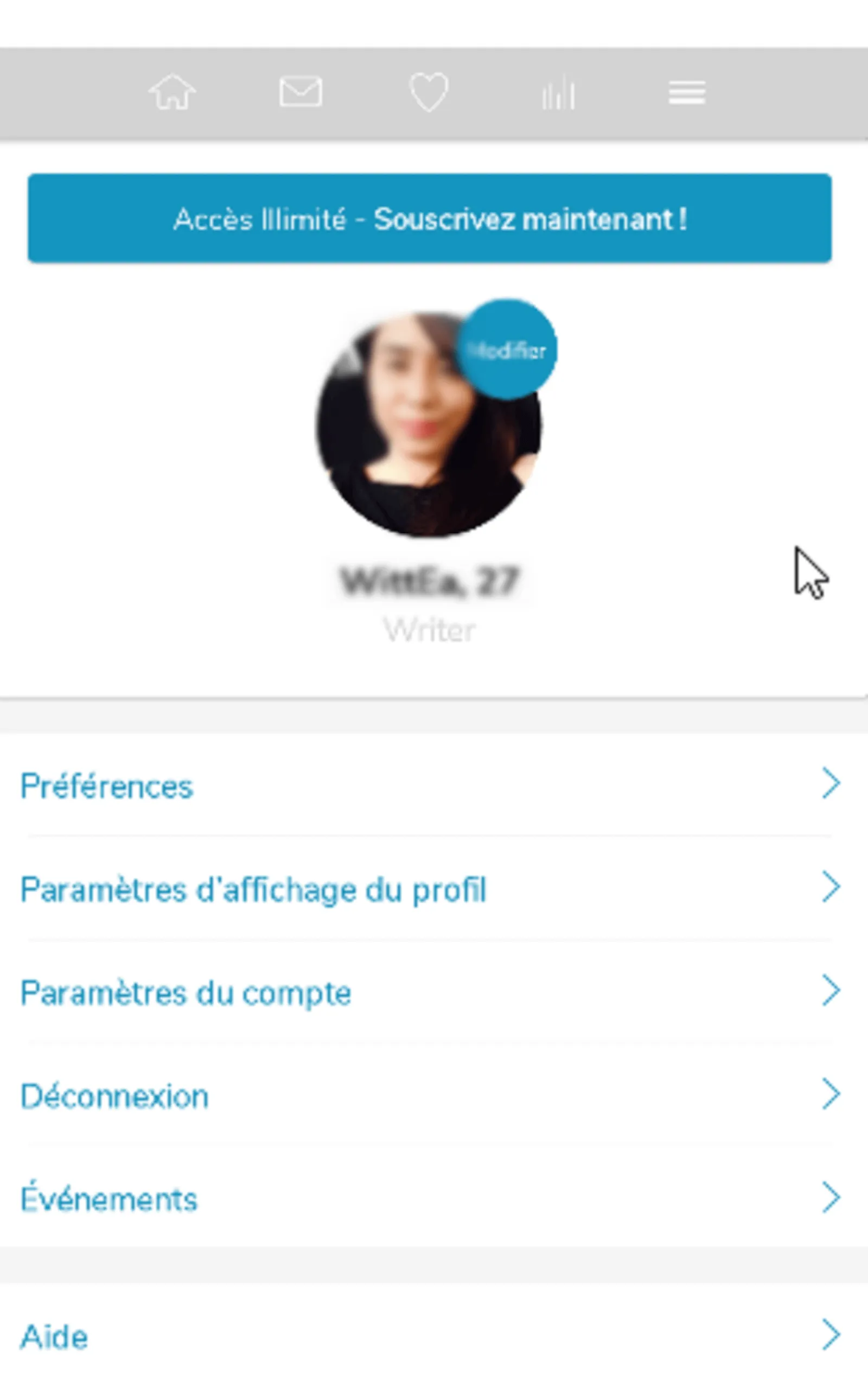Select Déconnexion to log out
This screenshot has height=1375, width=868.
click(x=434, y=1094)
